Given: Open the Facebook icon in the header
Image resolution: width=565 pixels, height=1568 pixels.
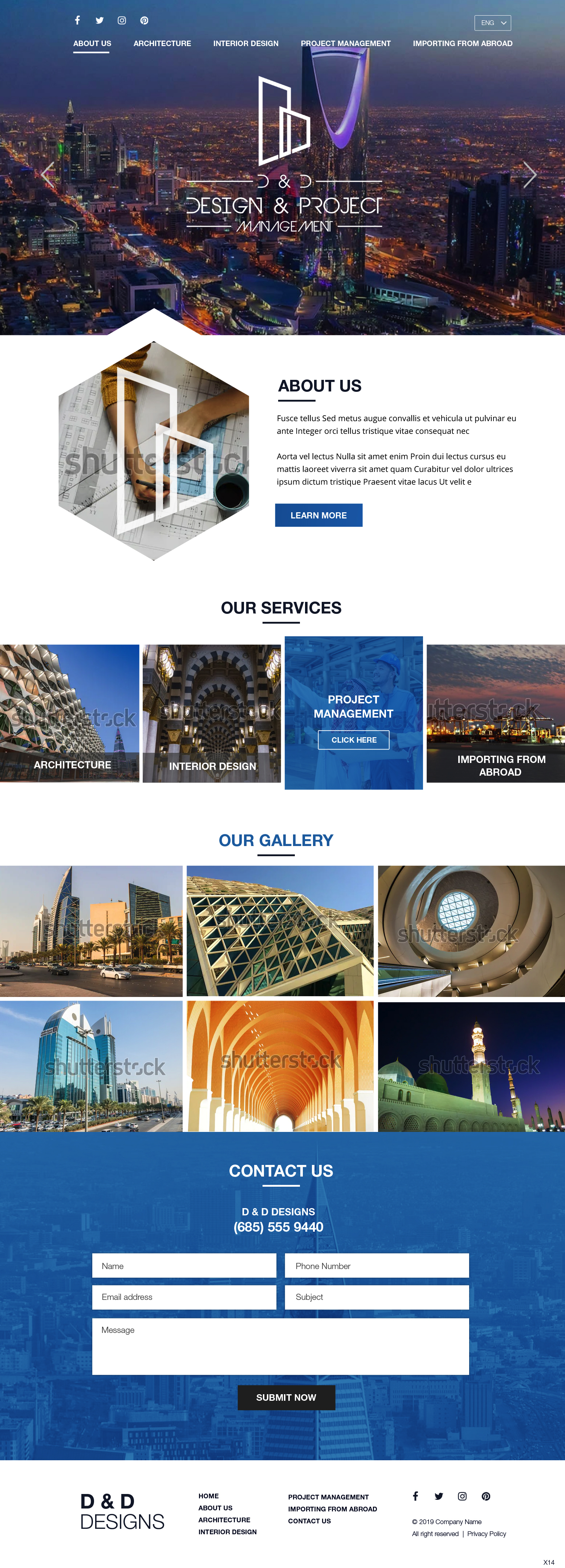Looking at the screenshot, I should click(x=77, y=20).
